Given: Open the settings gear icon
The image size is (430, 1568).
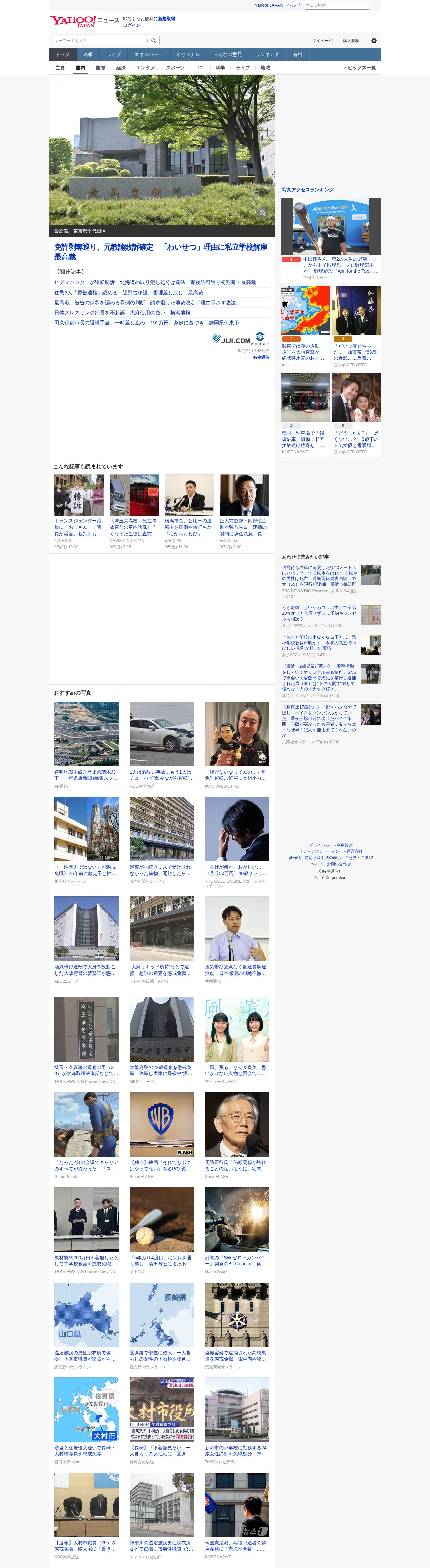Looking at the screenshot, I should [374, 41].
